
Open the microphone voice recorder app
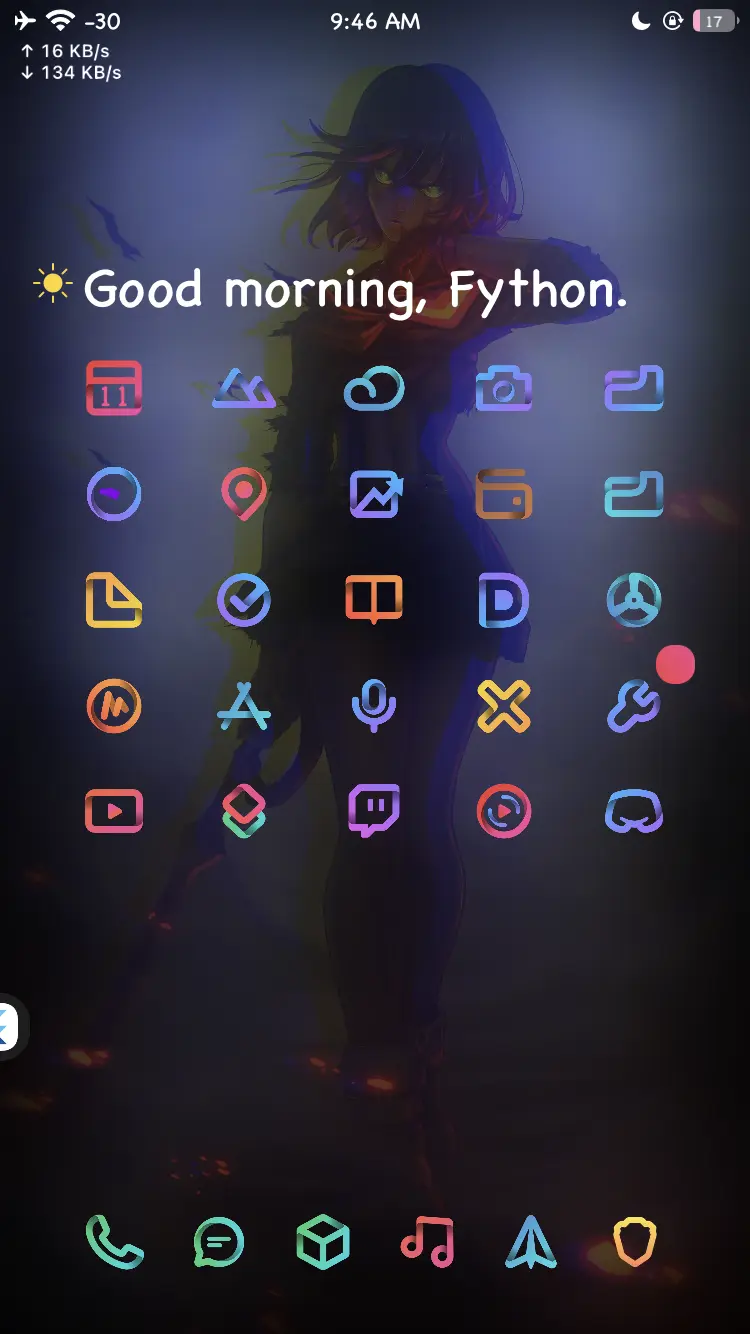374,707
